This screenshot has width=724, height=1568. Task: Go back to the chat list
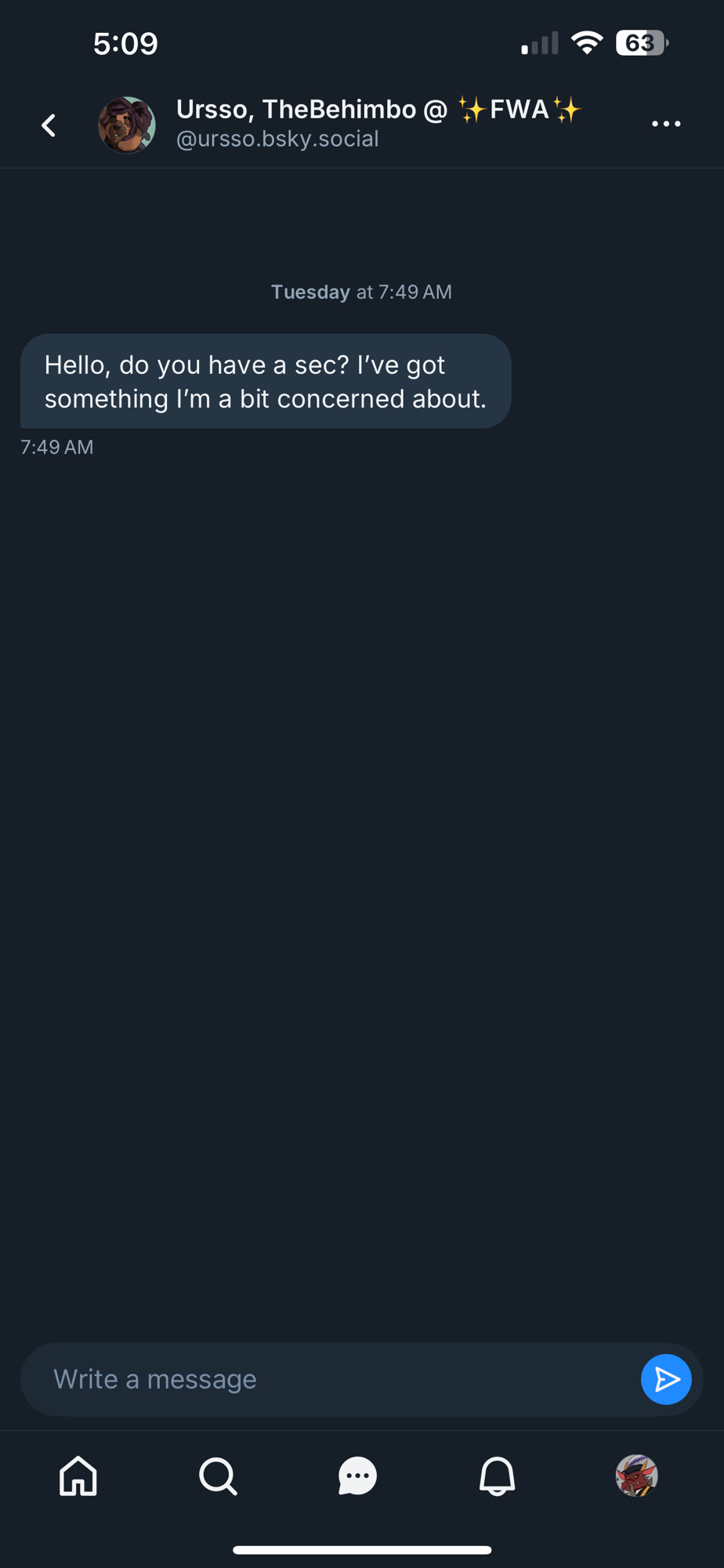49,125
